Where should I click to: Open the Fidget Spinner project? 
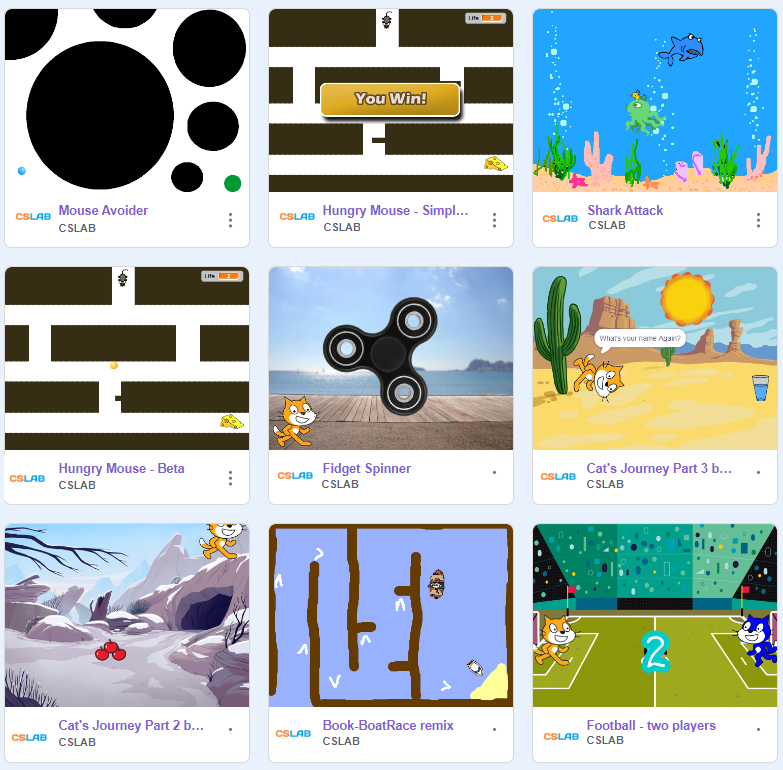(390, 358)
